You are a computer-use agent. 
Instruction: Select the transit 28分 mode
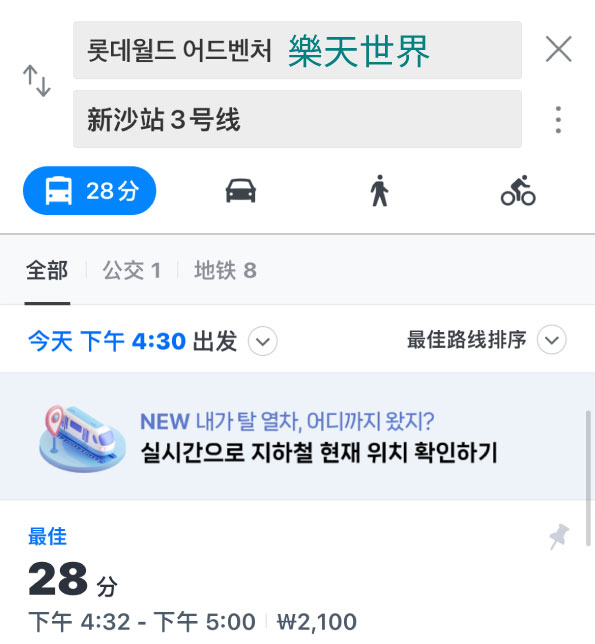(90, 191)
